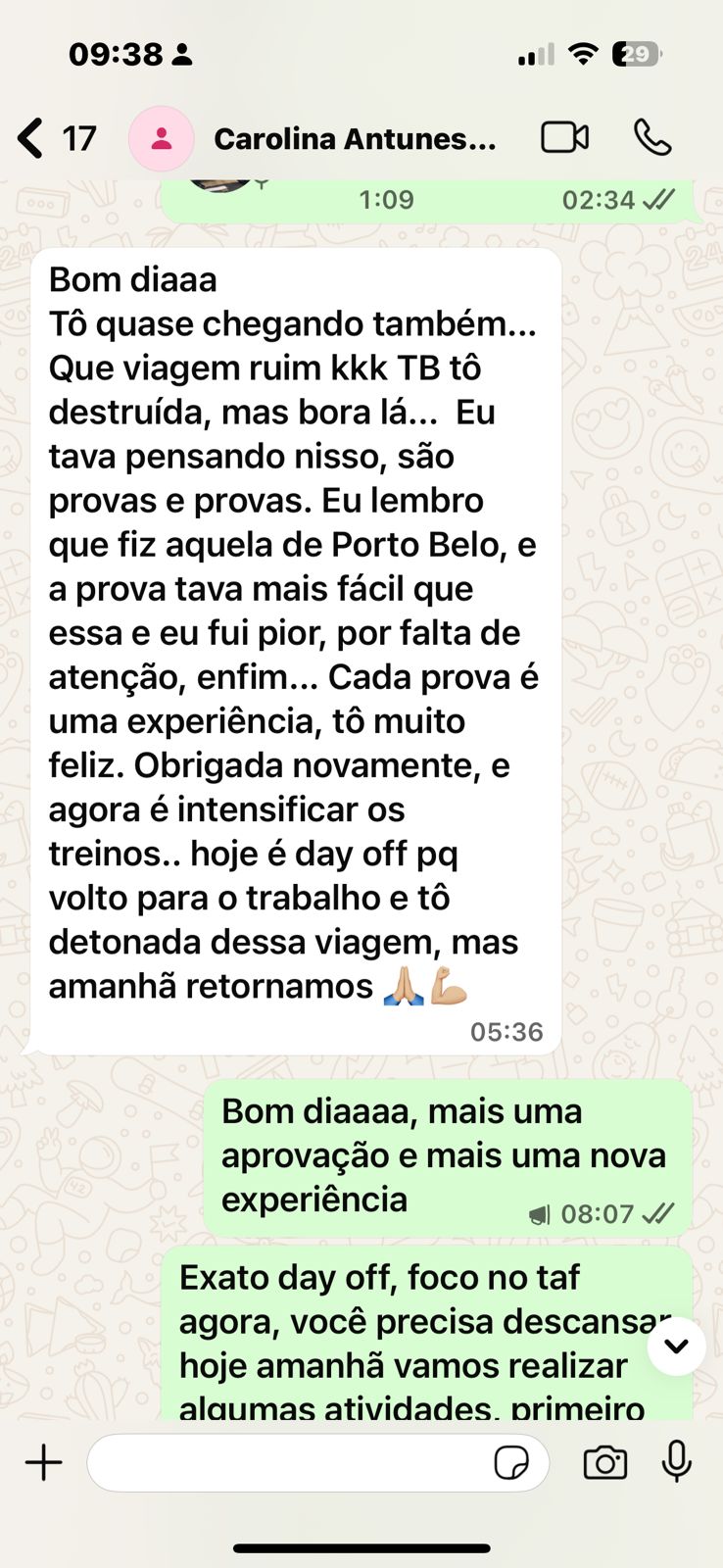Start a video call with Carolina

[565, 138]
